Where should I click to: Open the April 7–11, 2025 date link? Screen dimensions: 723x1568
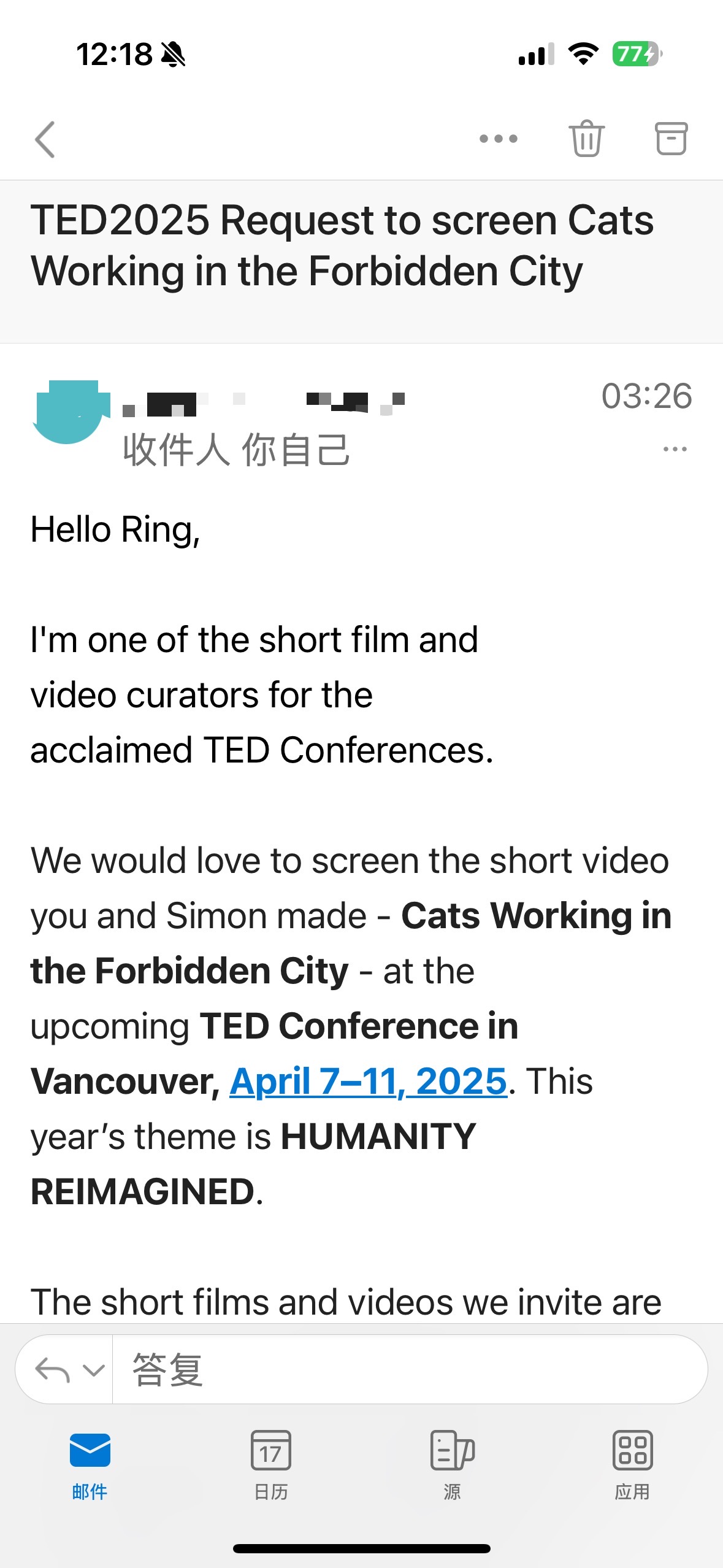369,1081
